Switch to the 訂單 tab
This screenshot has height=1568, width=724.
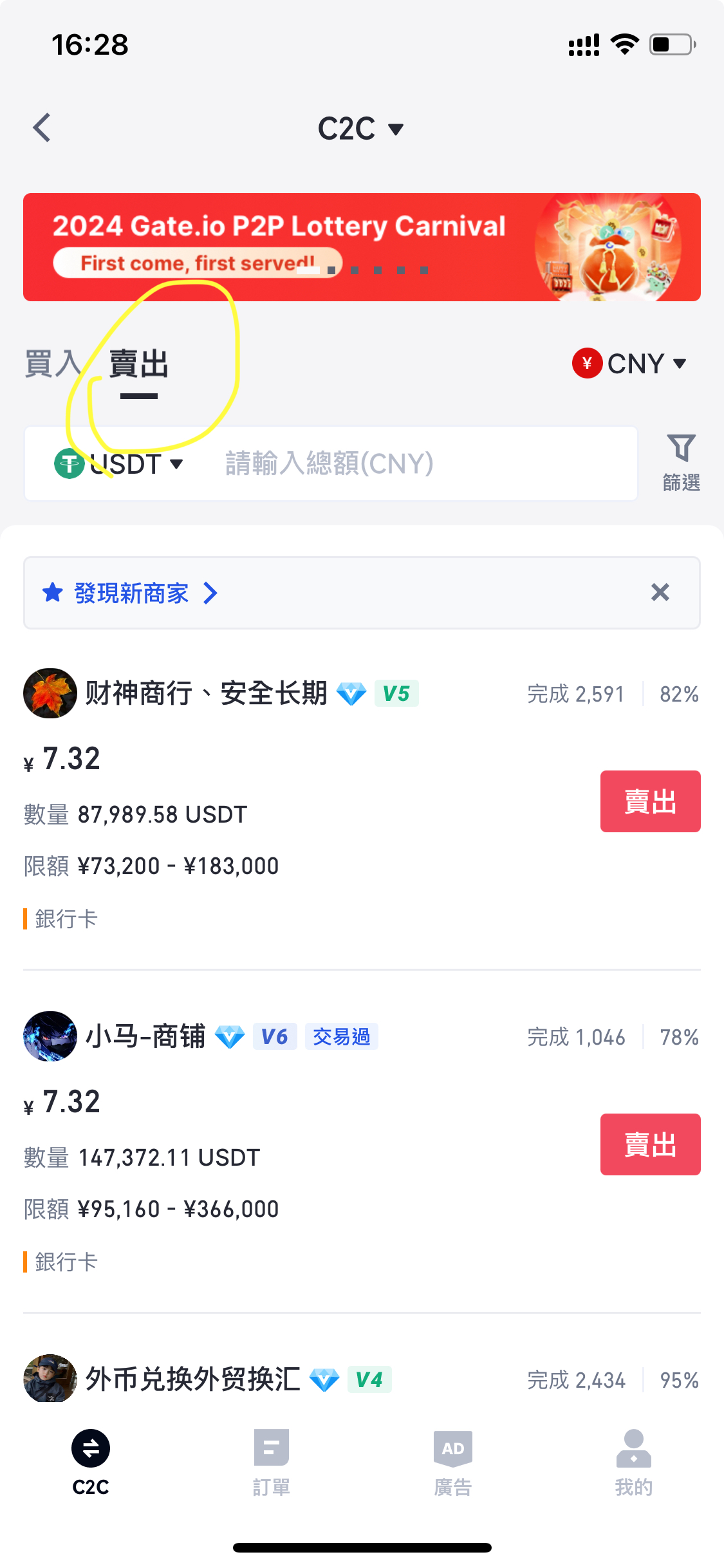[271, 1462]
